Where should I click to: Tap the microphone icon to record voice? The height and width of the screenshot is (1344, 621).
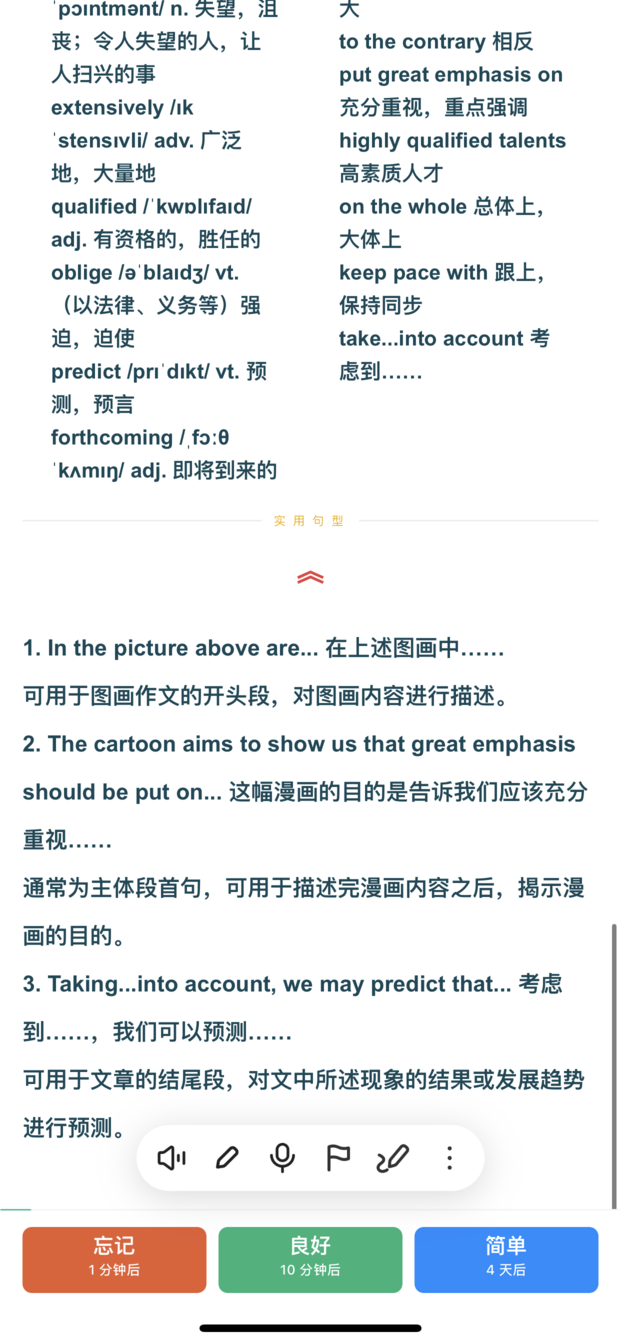tap(283, 1158)
